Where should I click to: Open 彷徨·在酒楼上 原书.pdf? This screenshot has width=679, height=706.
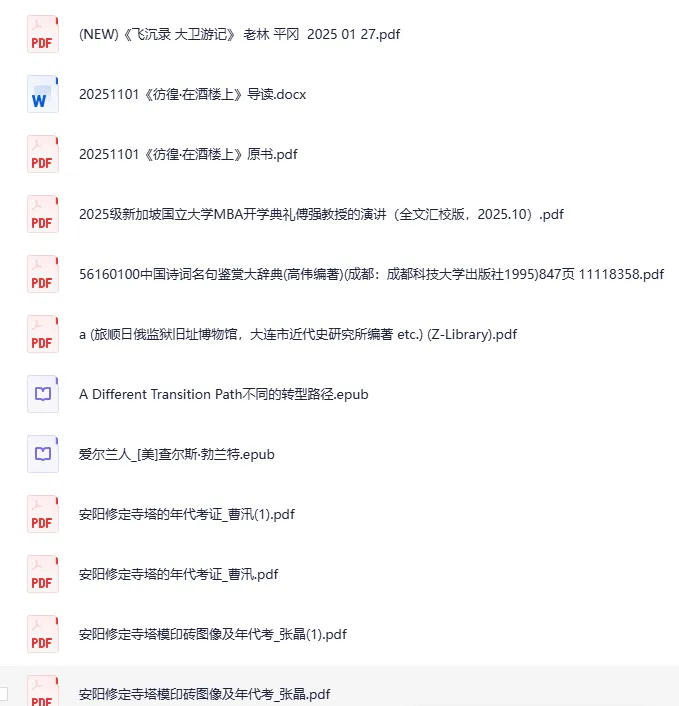188,154
